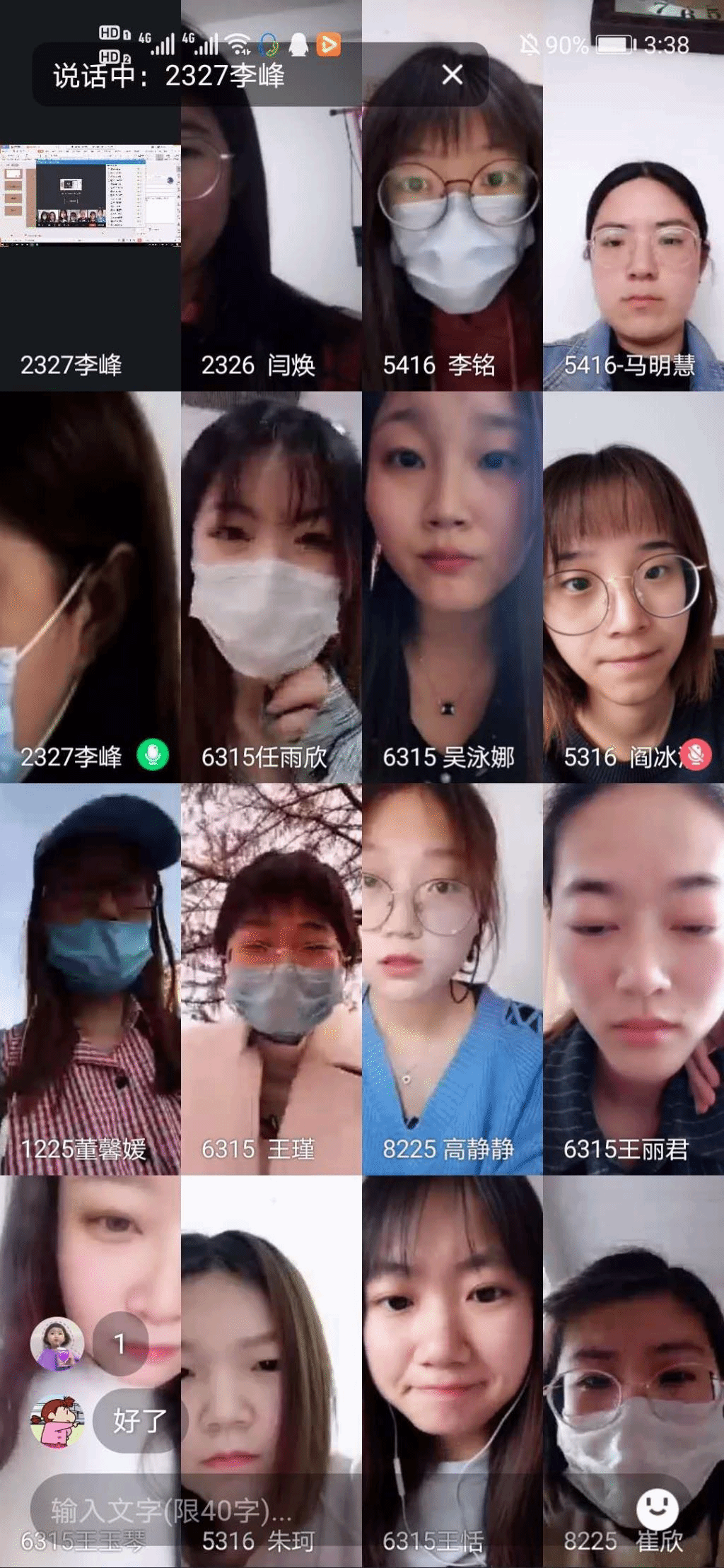Select the video tile of 6315王恬
724x1568 pixels.
(x=452, y=1343)
